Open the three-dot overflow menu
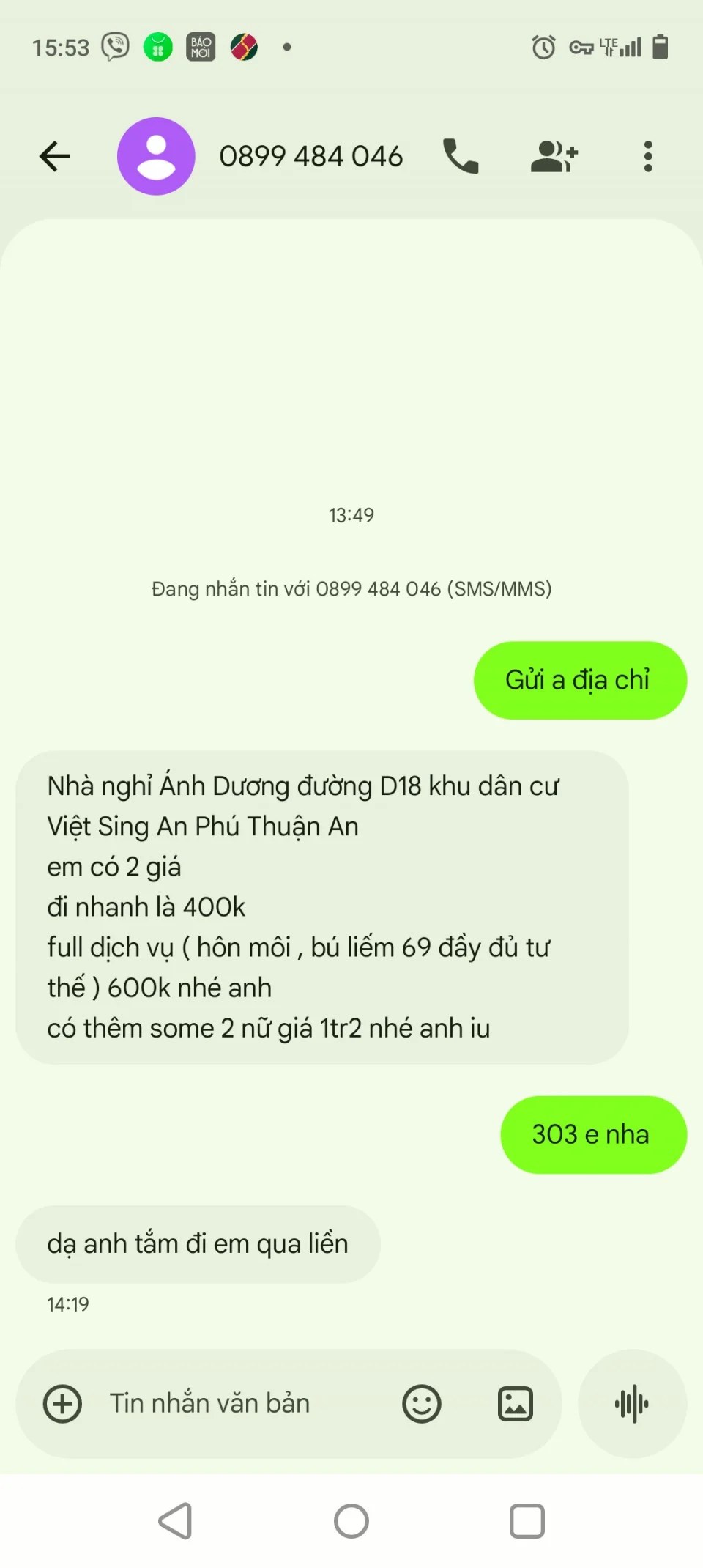This screenshot has height=1568, width=703. pyautogui.click(x=647, y=156)
